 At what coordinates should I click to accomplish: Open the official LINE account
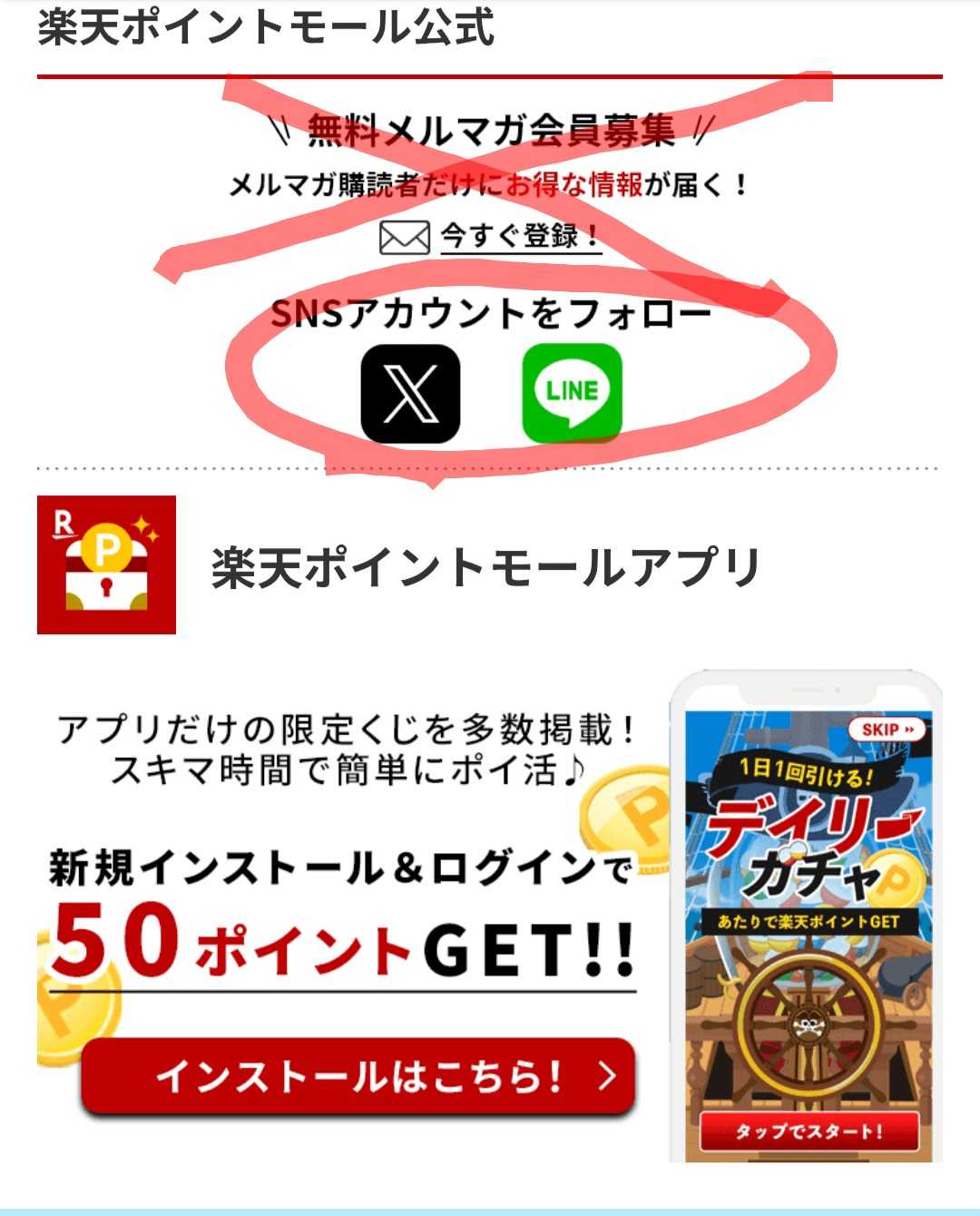tap(572, 394)
